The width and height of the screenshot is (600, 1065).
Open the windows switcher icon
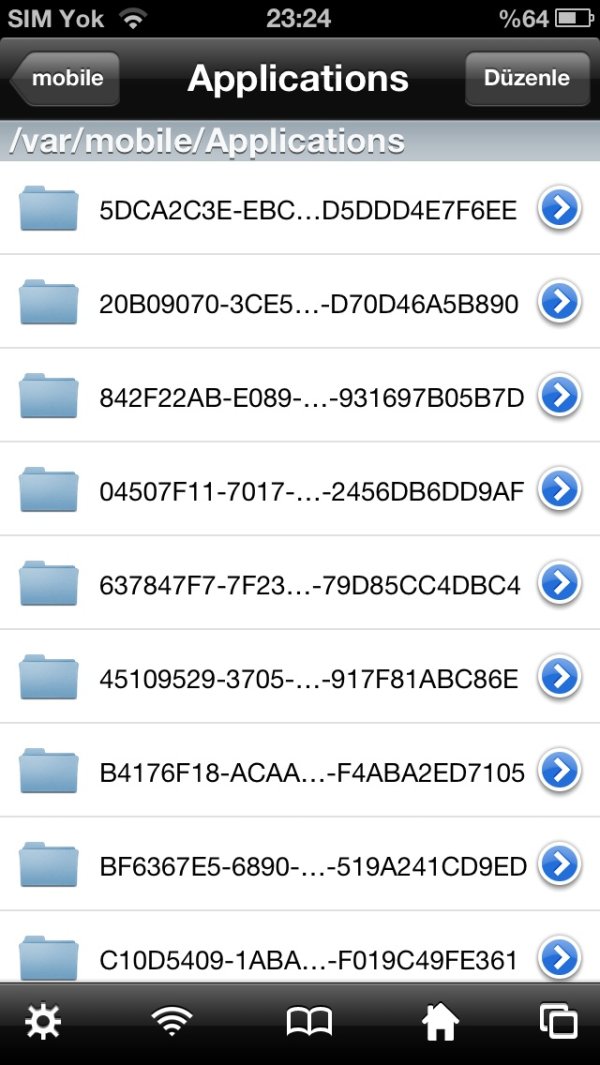558,1021
